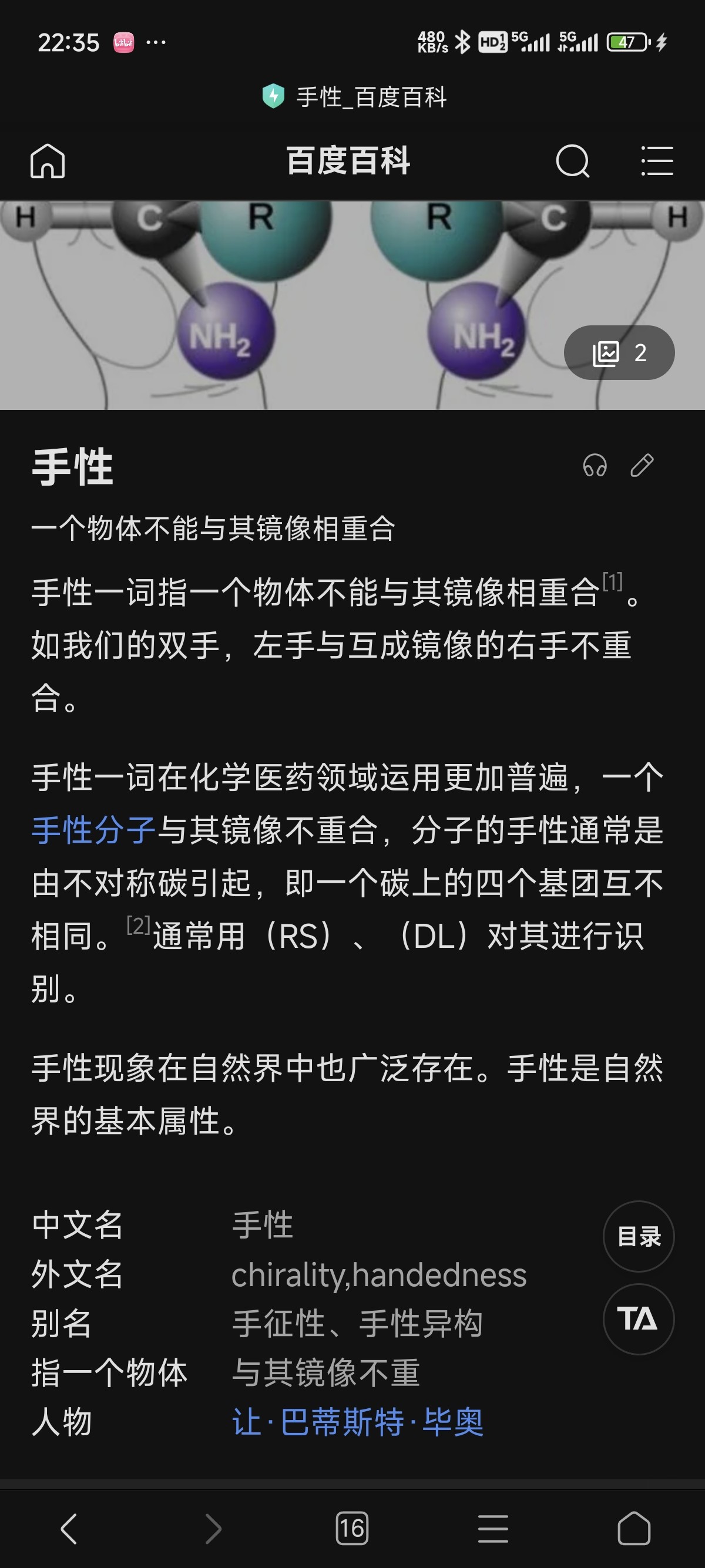705x1568 pixels.
Task: Open the search icon in the header
Action: [572, 161]
